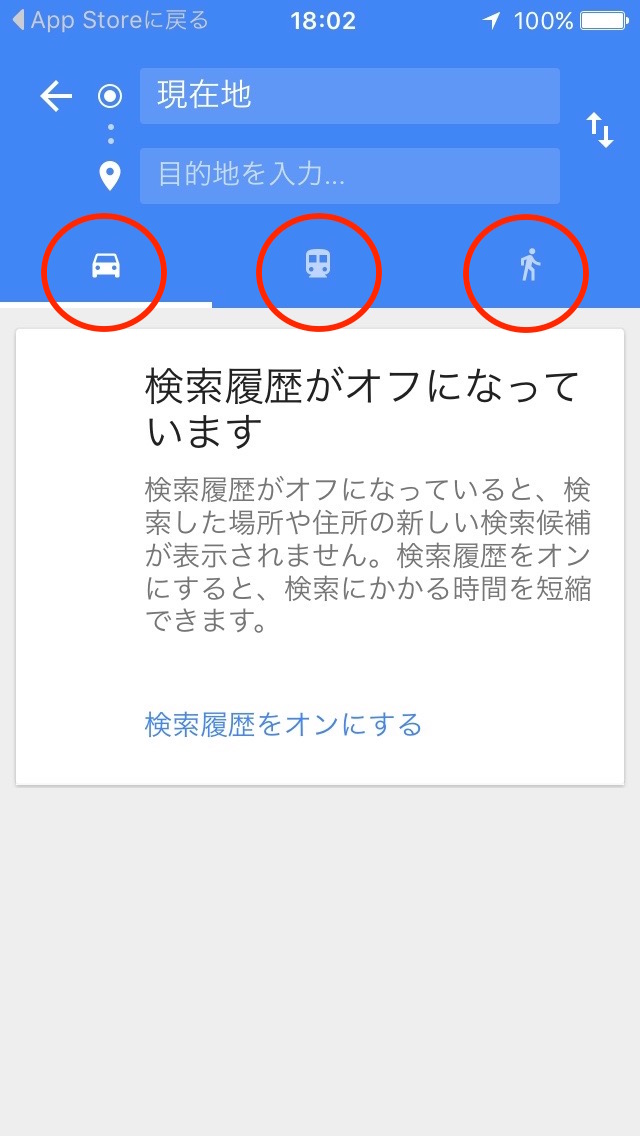Swap start and destination
This screenshot has height=1136, width=640.
point(600,130)
